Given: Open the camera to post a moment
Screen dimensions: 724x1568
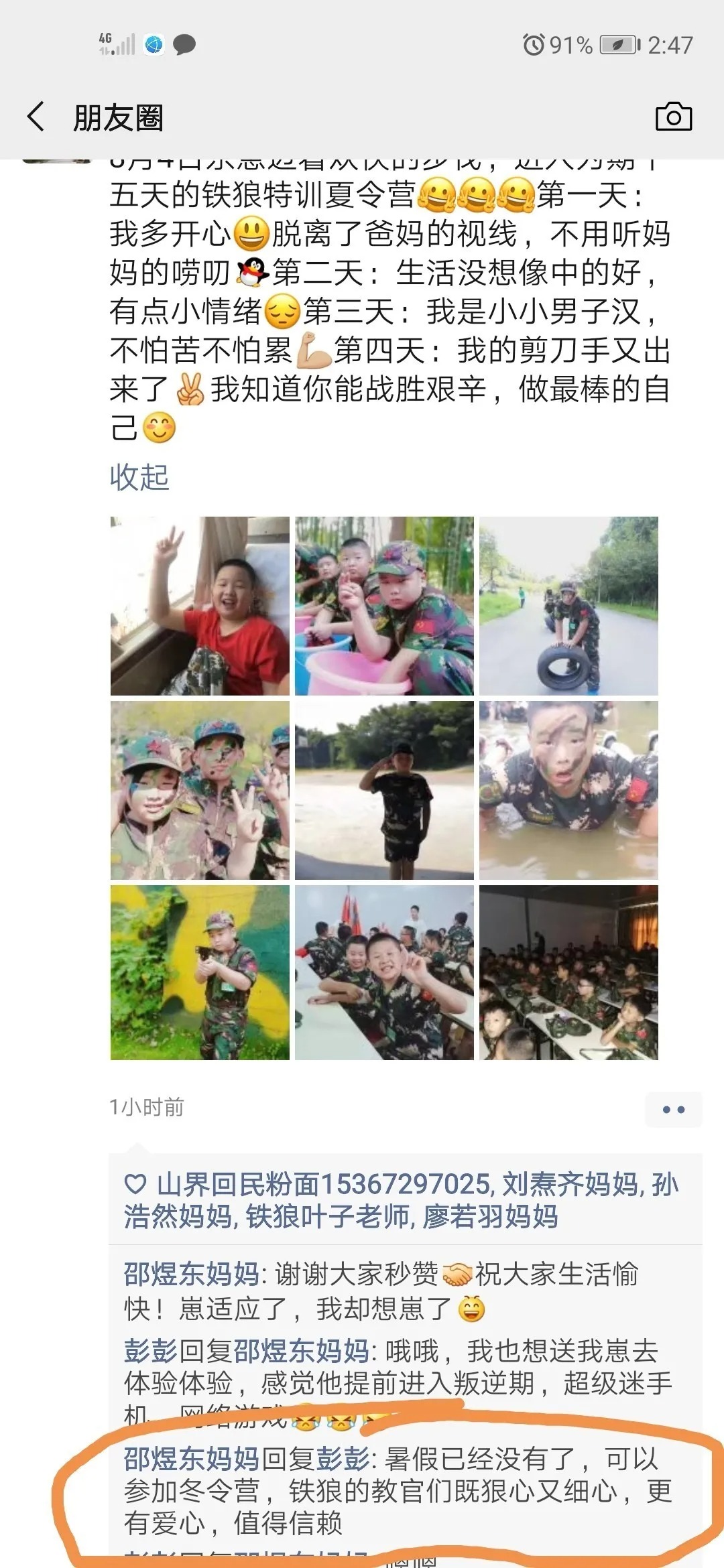Looking at the screenshot, I should tap(673, 117).
